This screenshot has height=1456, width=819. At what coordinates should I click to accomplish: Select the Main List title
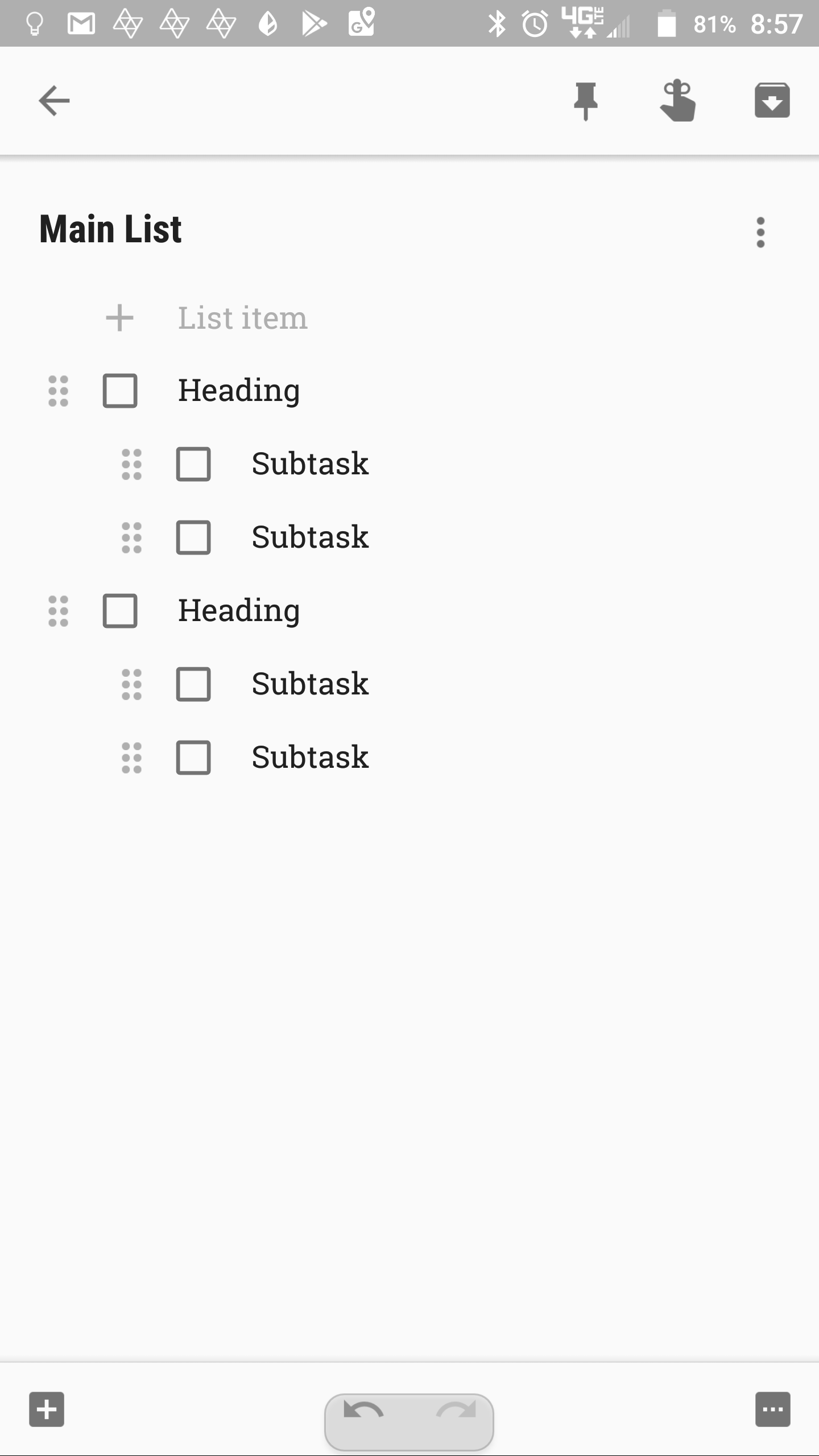110,229
